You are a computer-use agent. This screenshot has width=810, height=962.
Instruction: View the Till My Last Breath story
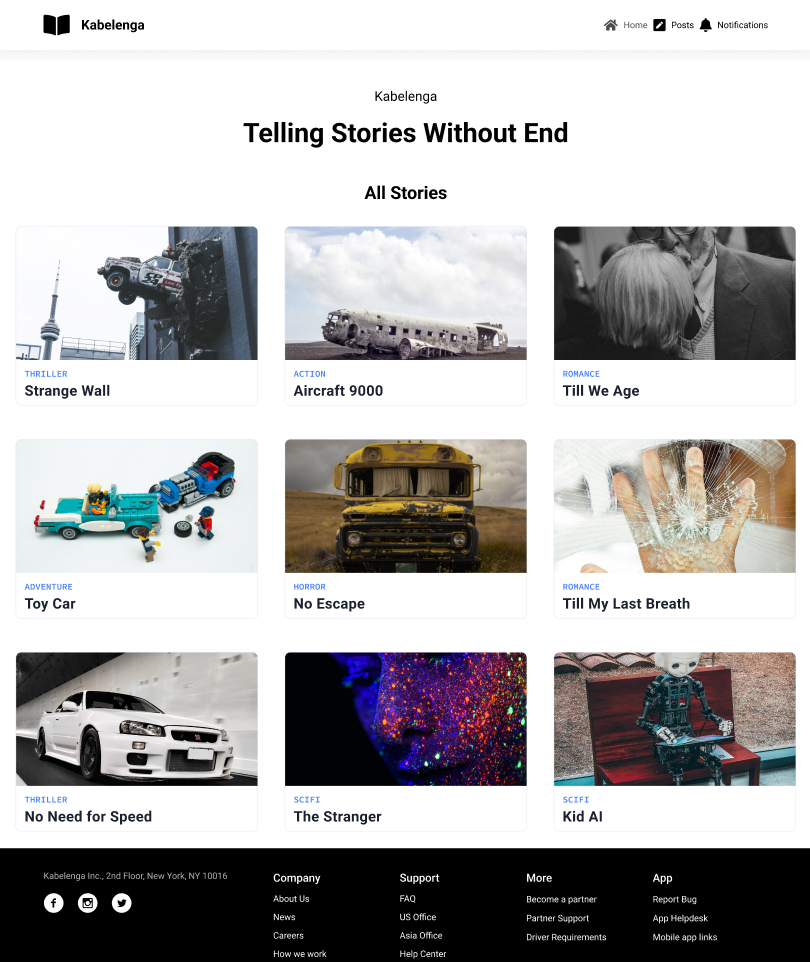click(x=674, y=528)
